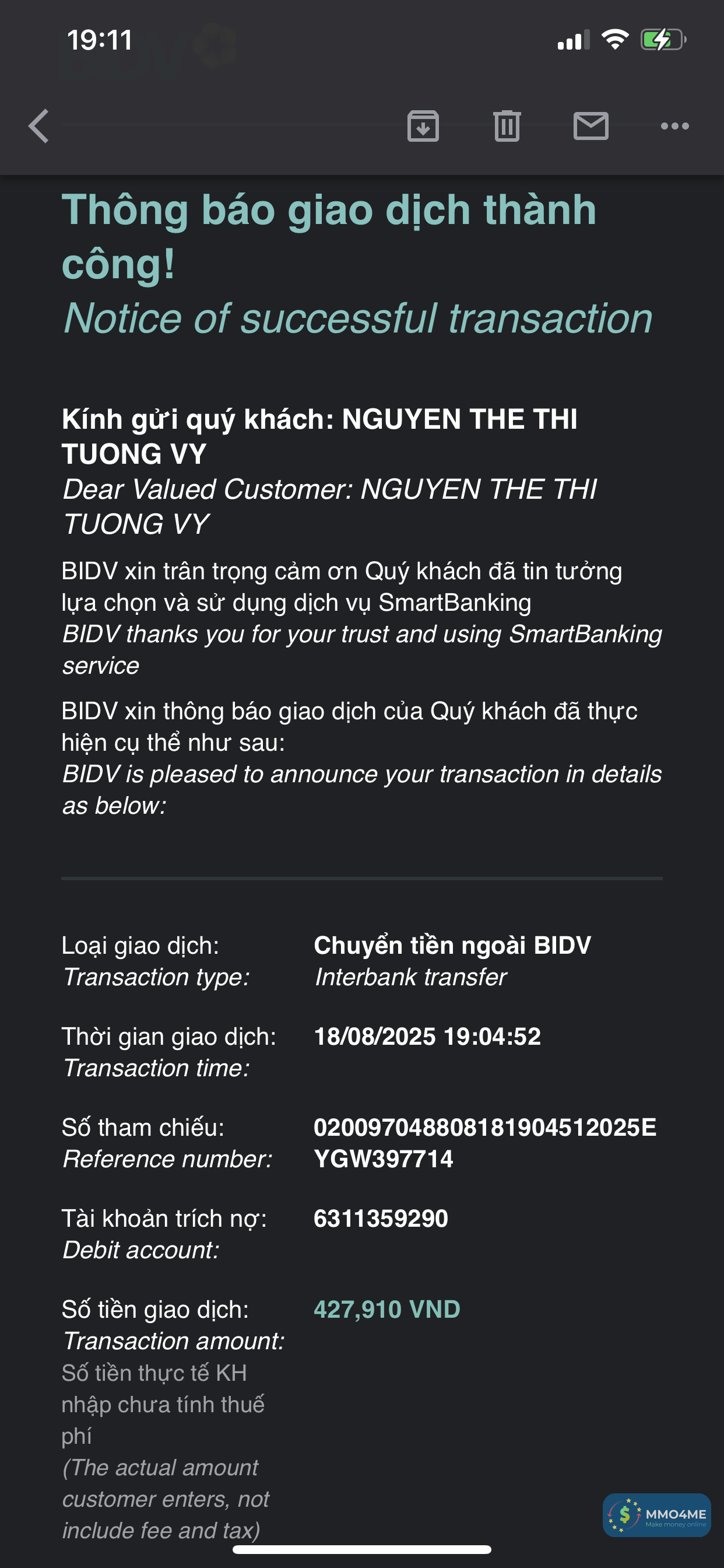Open the more options menu
The image size is (724, 1568).
(674, 126)
